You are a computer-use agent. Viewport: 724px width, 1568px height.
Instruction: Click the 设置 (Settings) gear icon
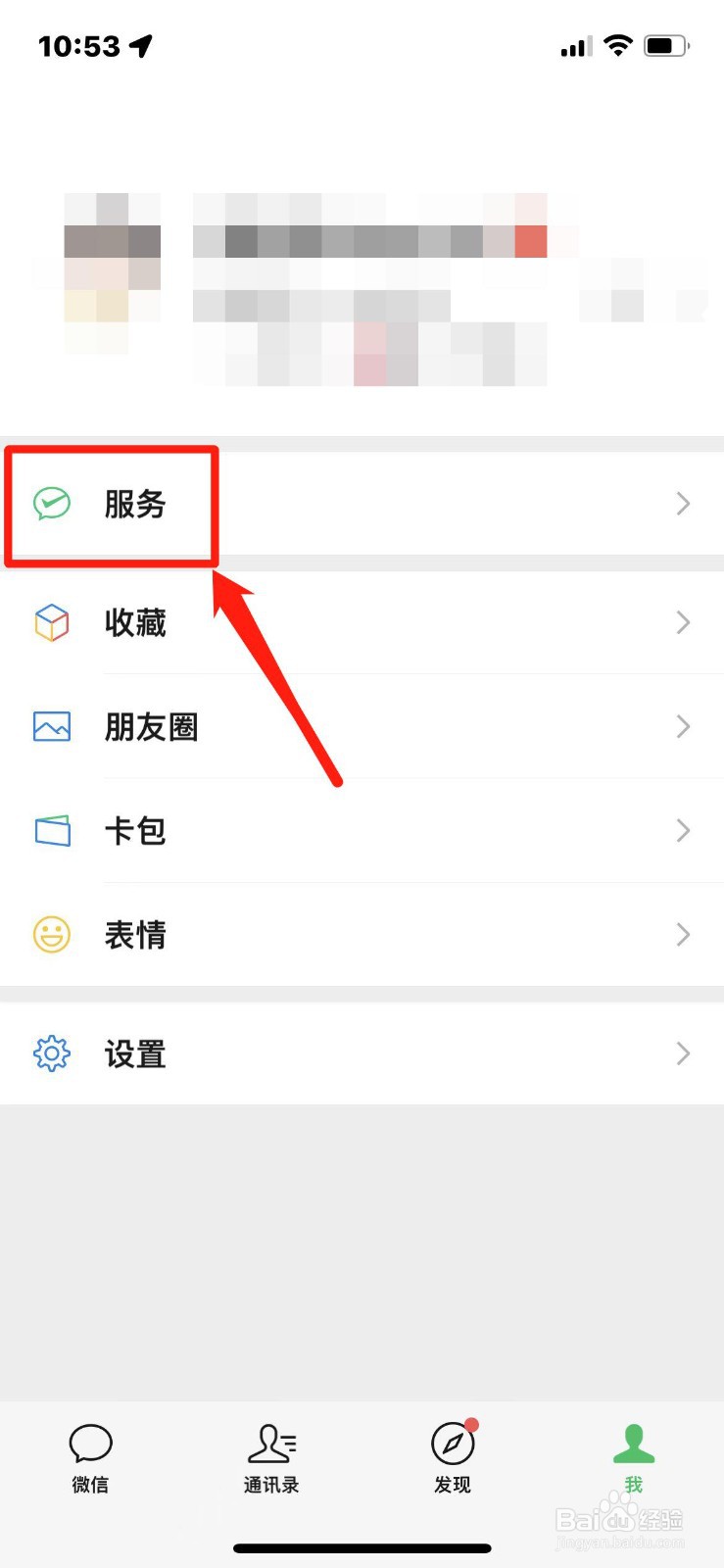pyautogui.click(x=51, y=1053)
